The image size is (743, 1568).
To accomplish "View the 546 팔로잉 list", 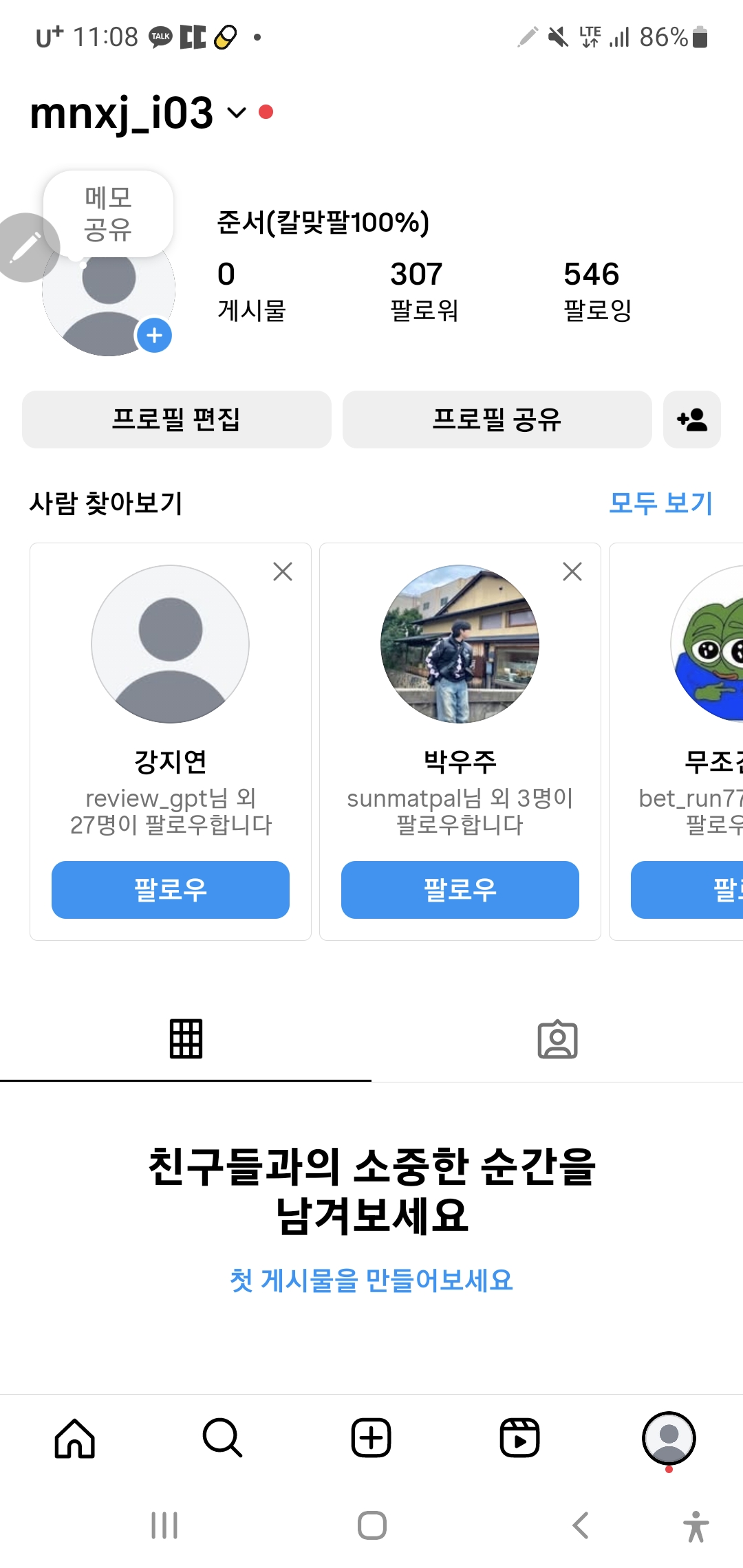I will [x=597, y=291].
